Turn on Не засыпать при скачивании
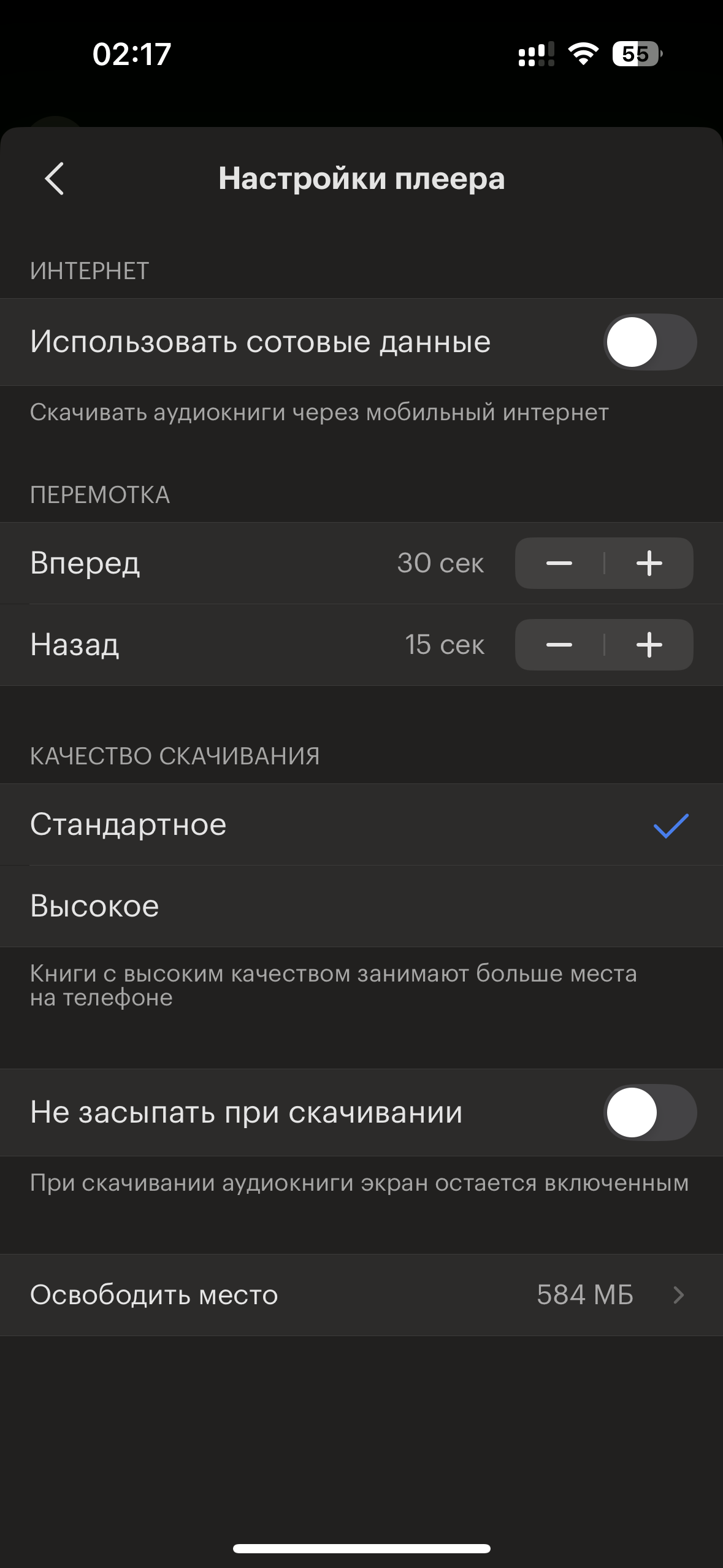 649,1113
